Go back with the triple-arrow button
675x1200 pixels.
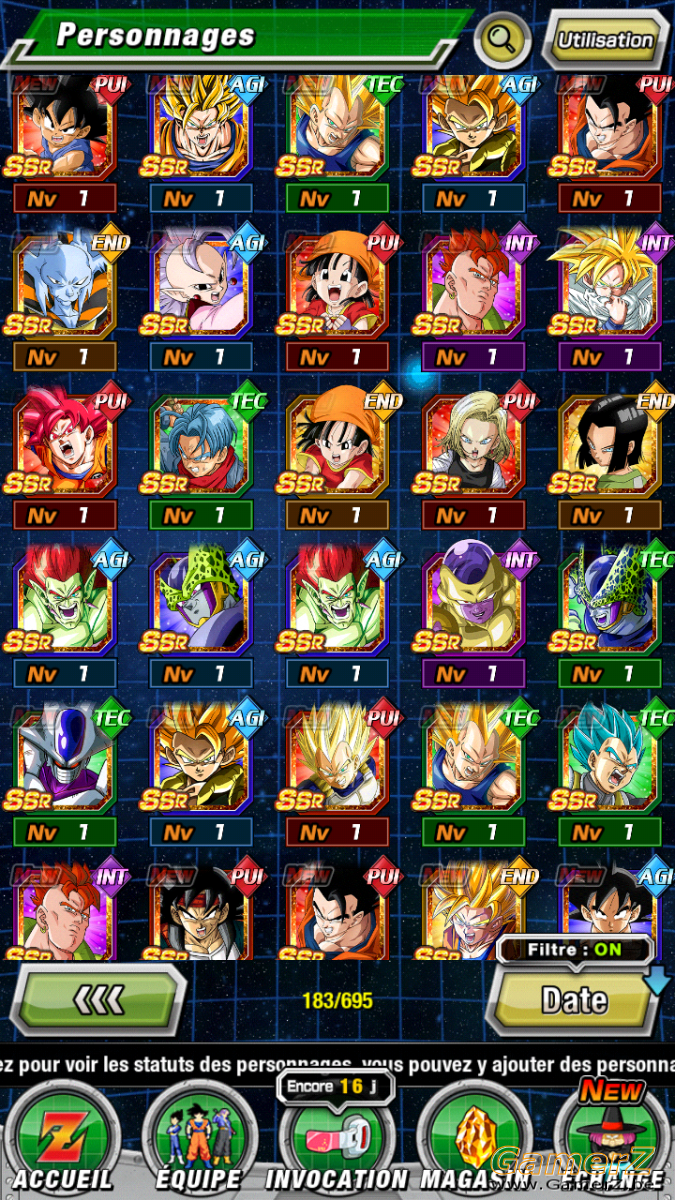tap(99, 999)
